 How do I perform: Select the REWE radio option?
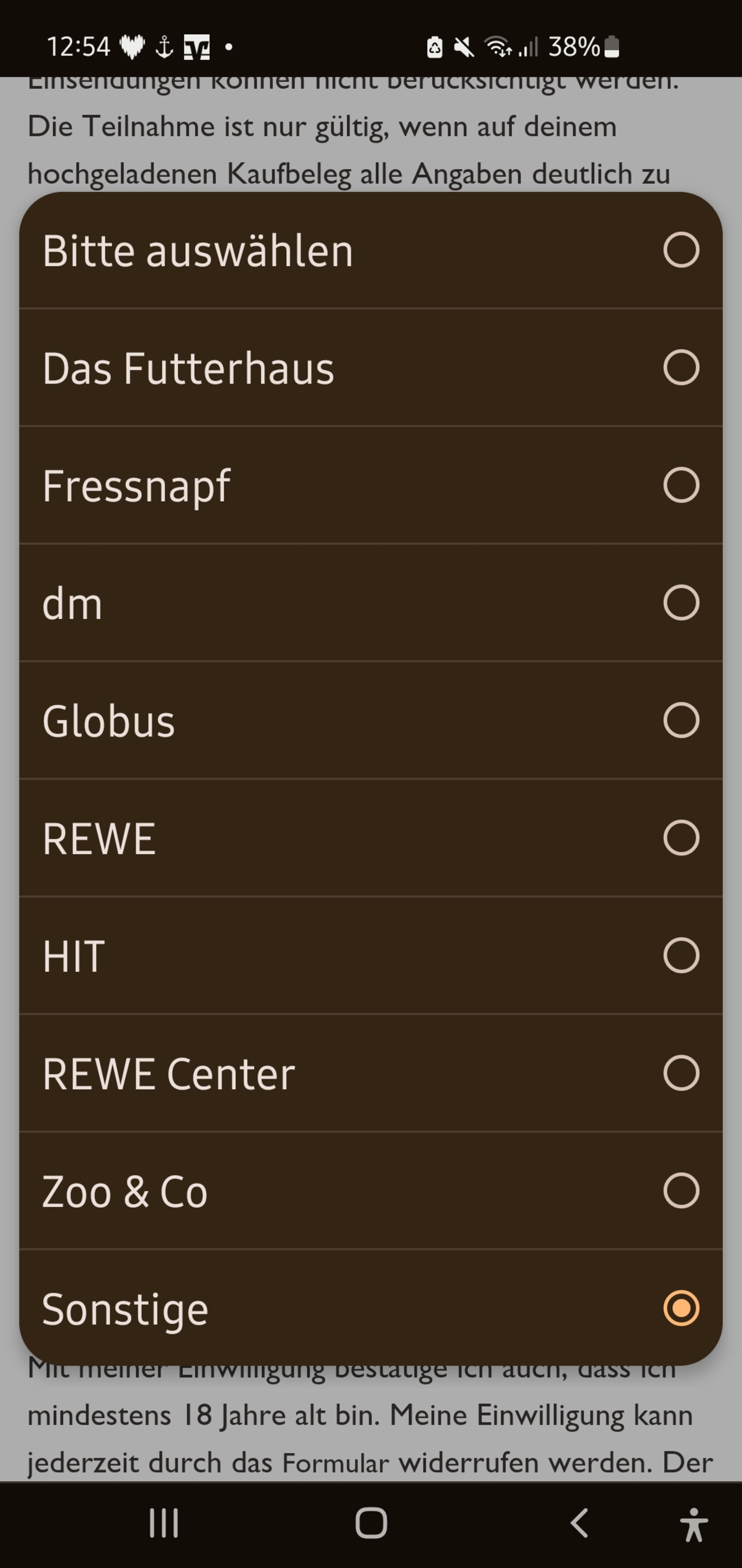pos(371,837)
